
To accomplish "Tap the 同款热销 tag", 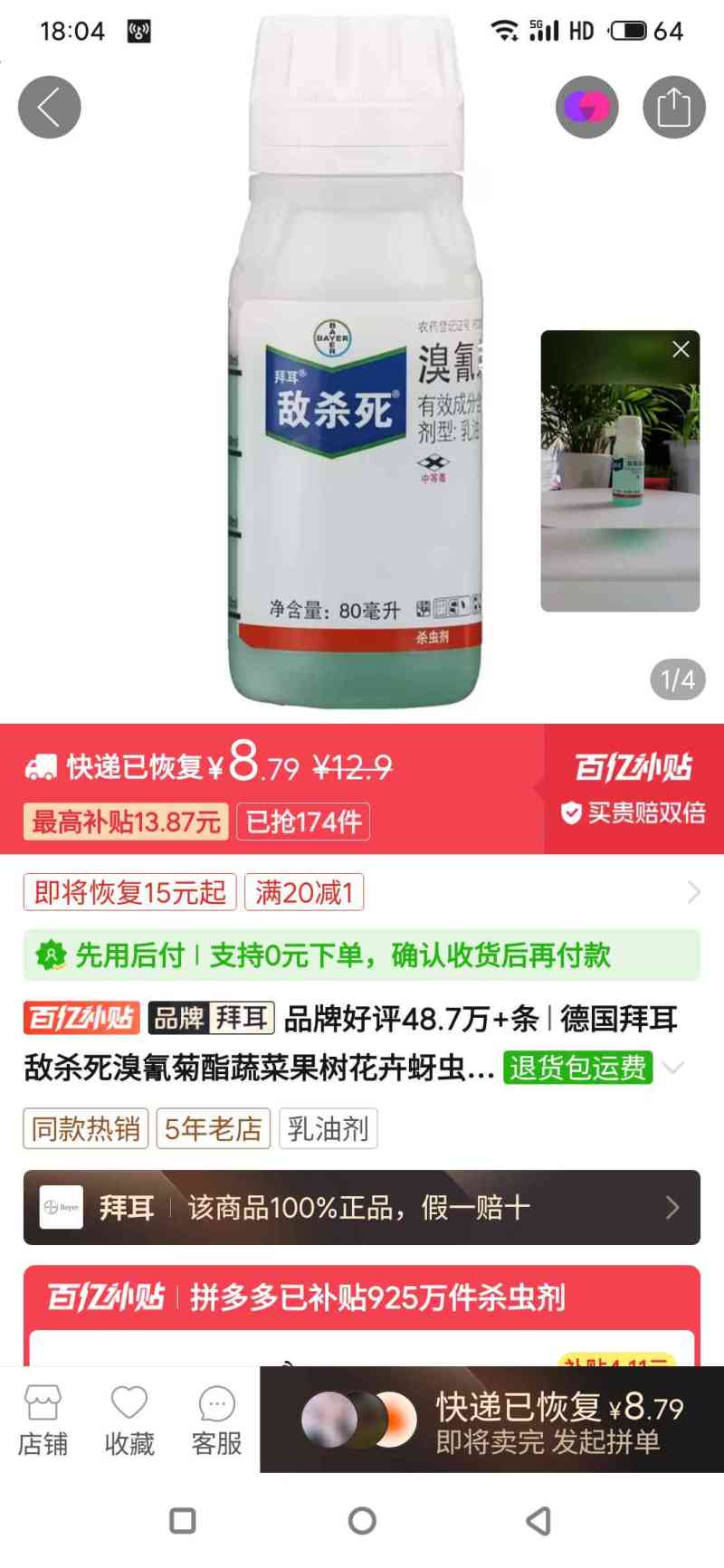I will coord(86,1128).
